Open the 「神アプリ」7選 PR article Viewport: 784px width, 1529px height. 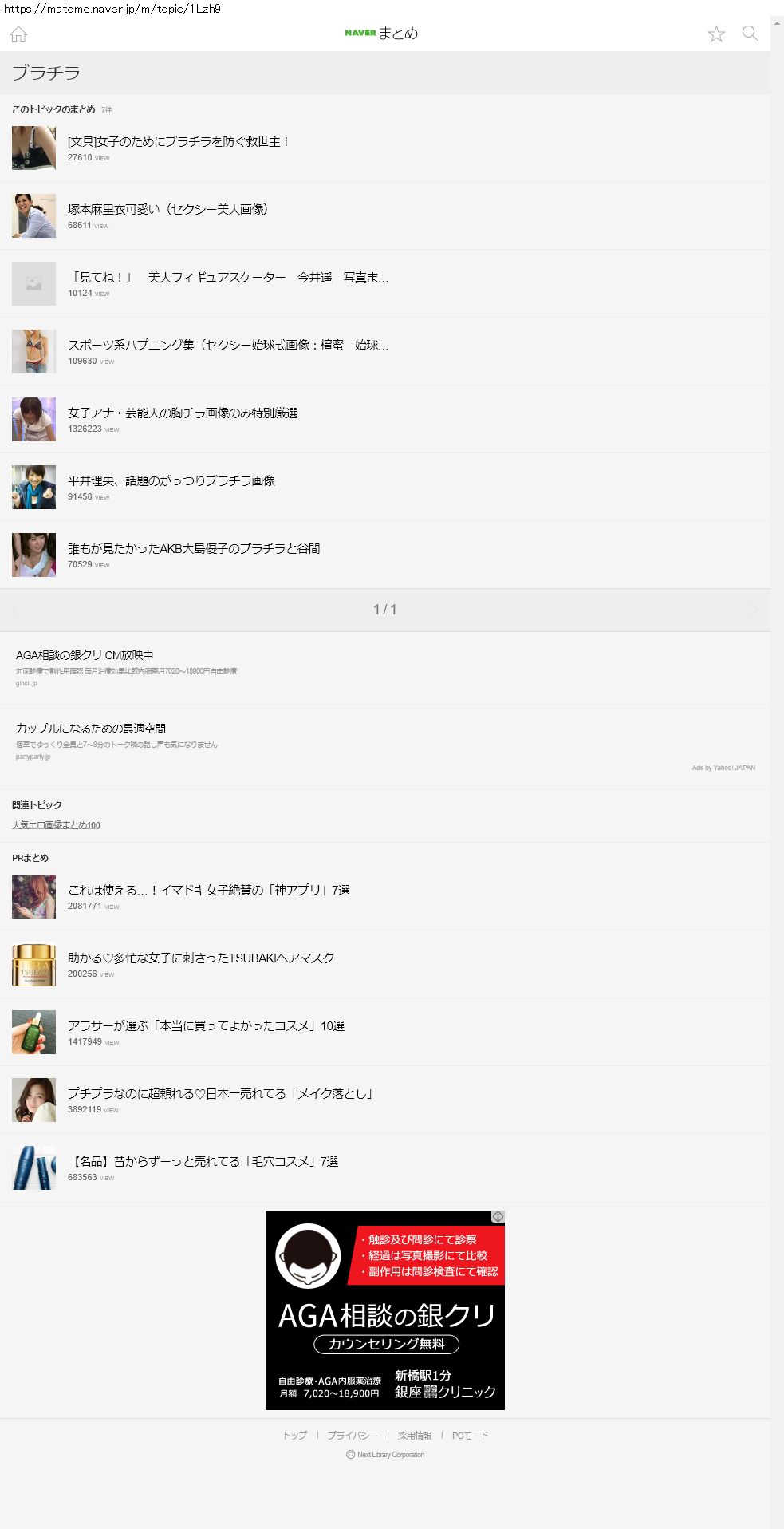tap(208, 891)
